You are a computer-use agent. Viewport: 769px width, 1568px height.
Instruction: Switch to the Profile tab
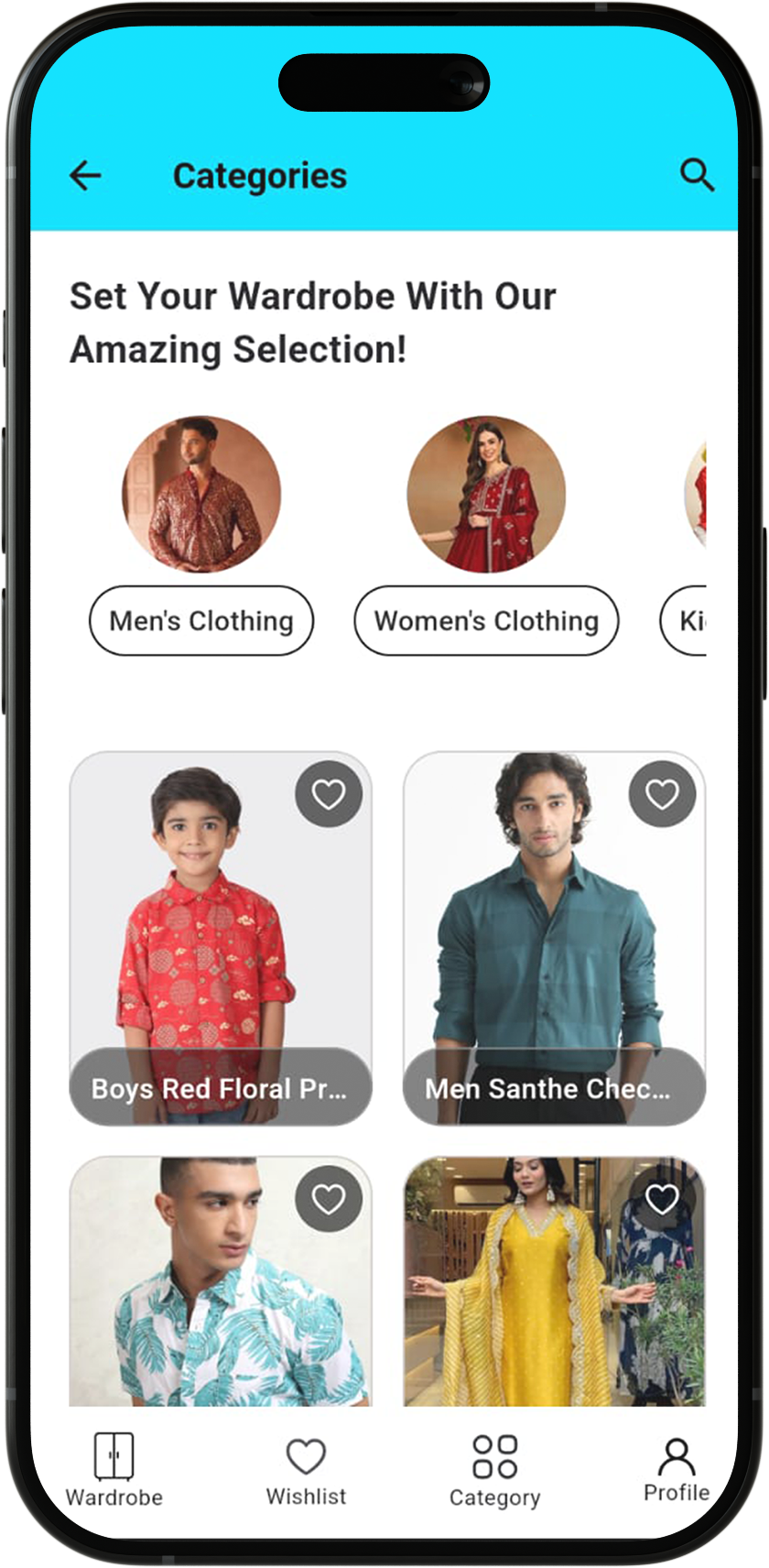(x=677, y=1468)
